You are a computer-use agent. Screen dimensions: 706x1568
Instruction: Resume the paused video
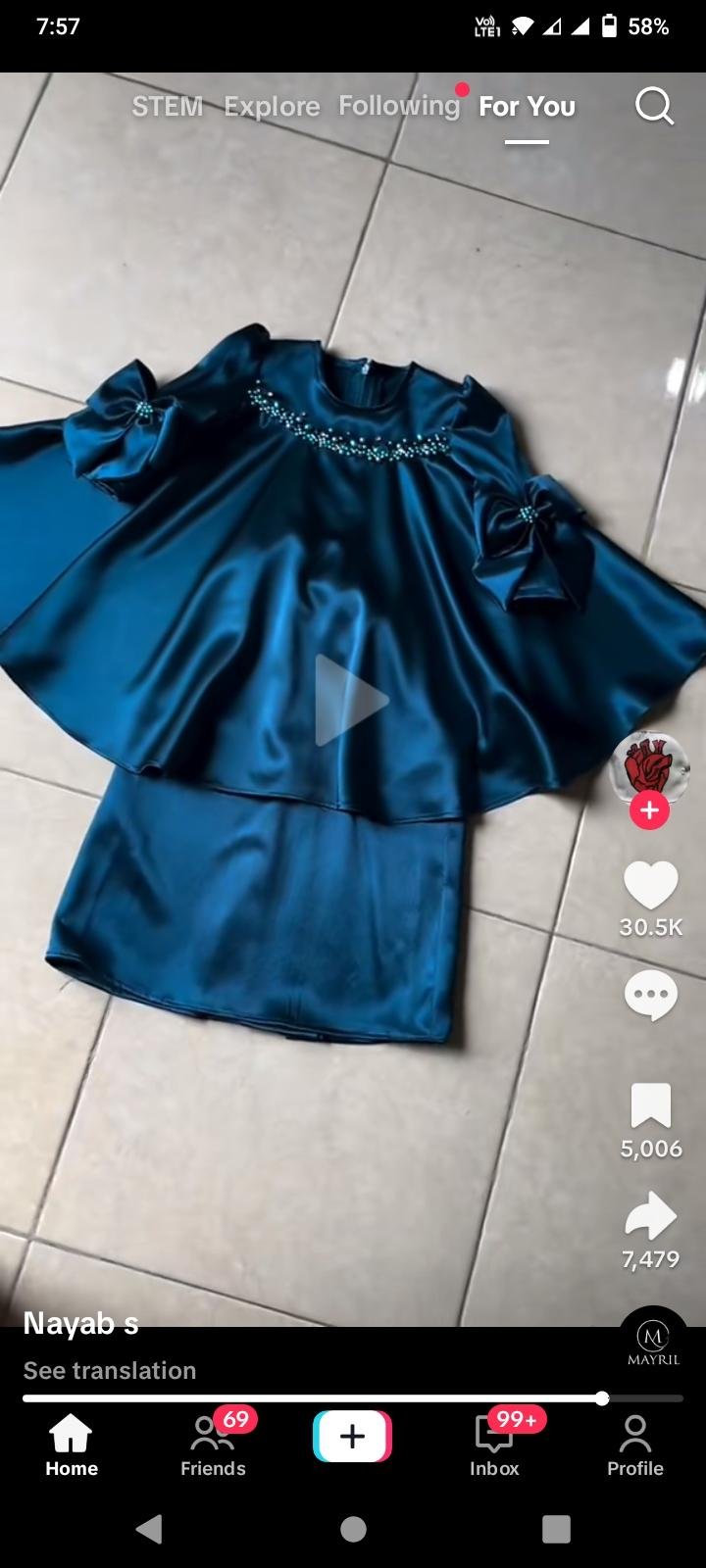pyautogui.click(x=351, y=700)
